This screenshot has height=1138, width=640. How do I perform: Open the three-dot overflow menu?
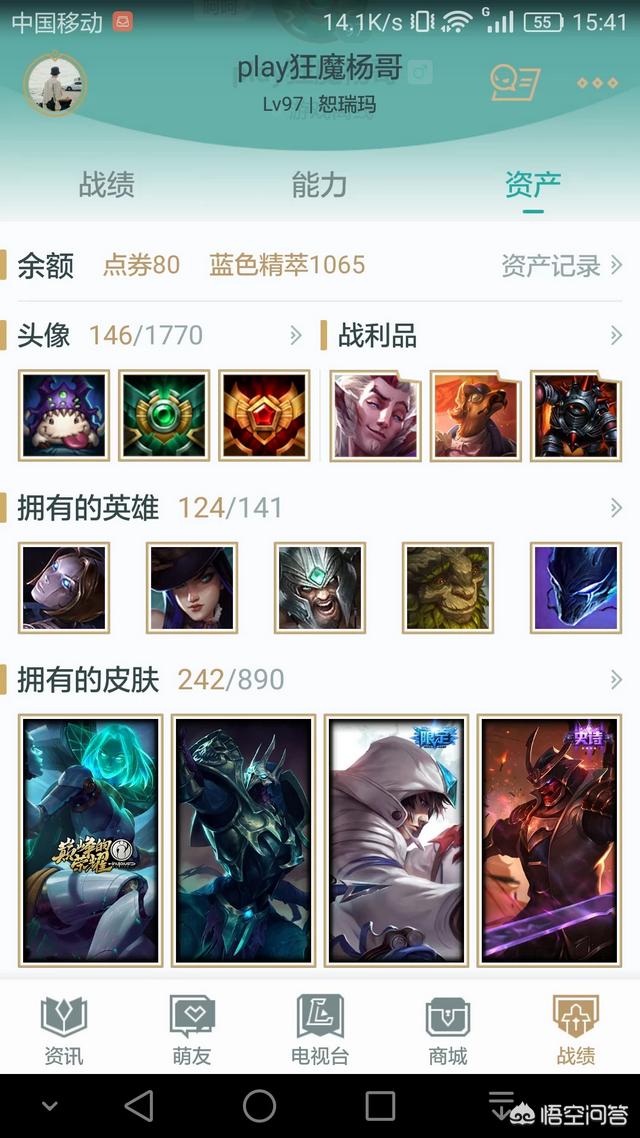(597, 83)
